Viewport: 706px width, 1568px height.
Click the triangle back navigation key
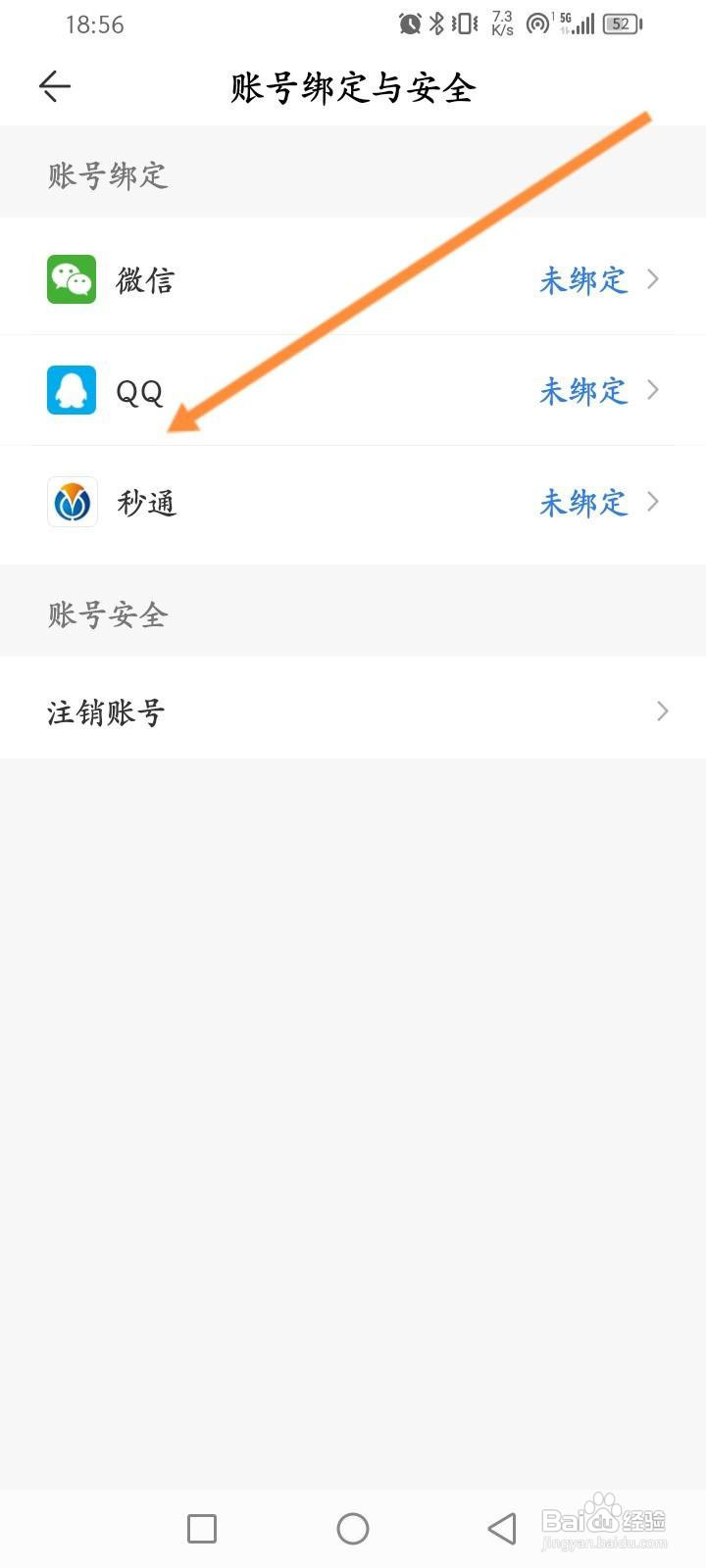pyautogui.click(x=502, y=1528)
